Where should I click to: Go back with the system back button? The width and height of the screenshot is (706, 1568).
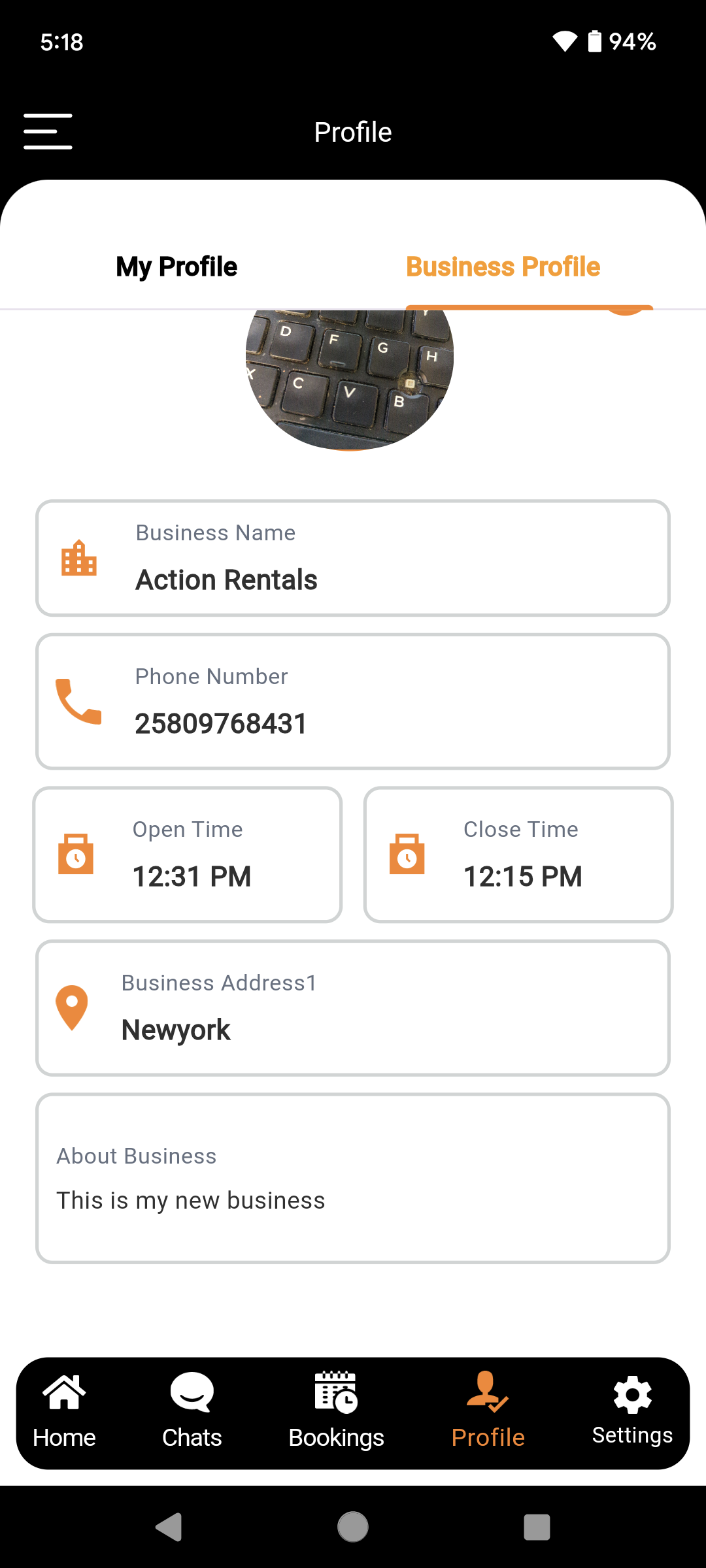tap(169, 1527)
